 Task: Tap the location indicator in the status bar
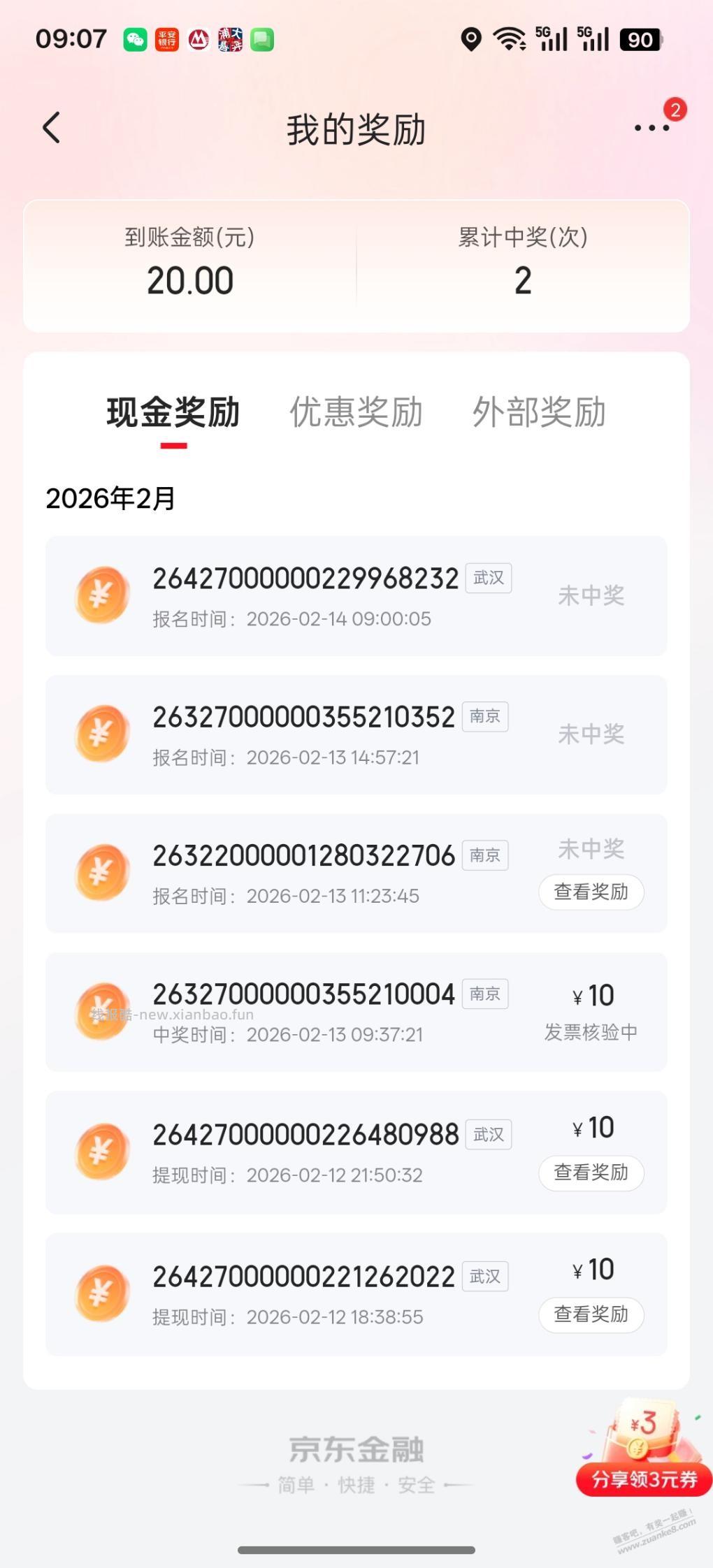(473, 42)
